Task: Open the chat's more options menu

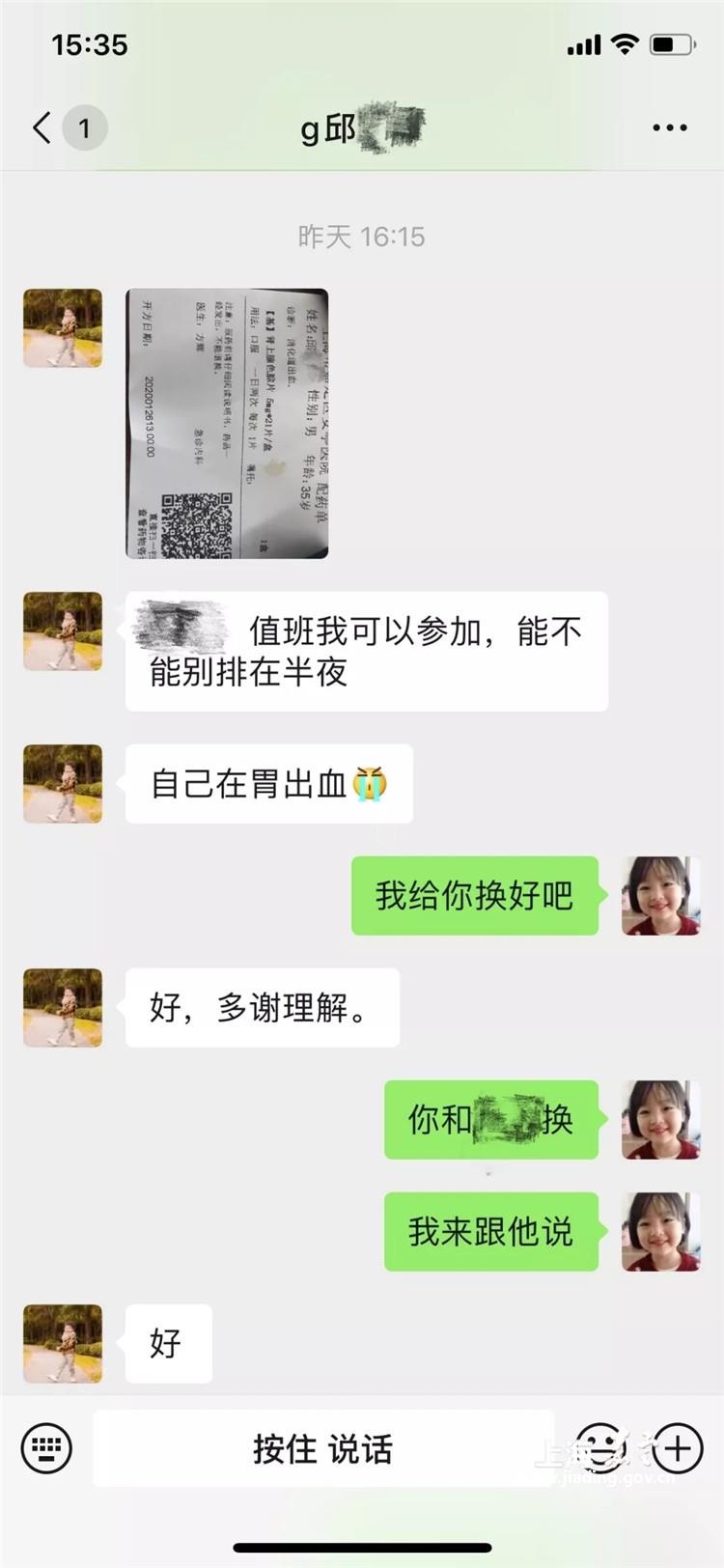Action: click(x=669, y=127)
